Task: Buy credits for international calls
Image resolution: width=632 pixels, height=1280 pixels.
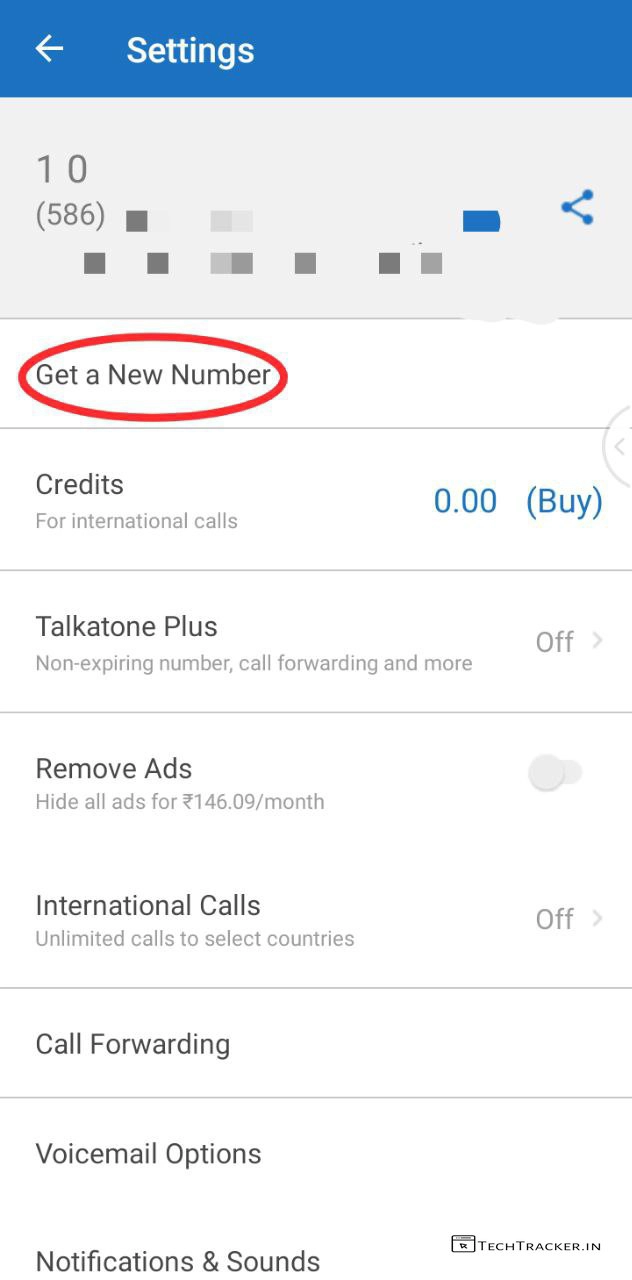Action: pyautogui.click(x=564, y=501)
